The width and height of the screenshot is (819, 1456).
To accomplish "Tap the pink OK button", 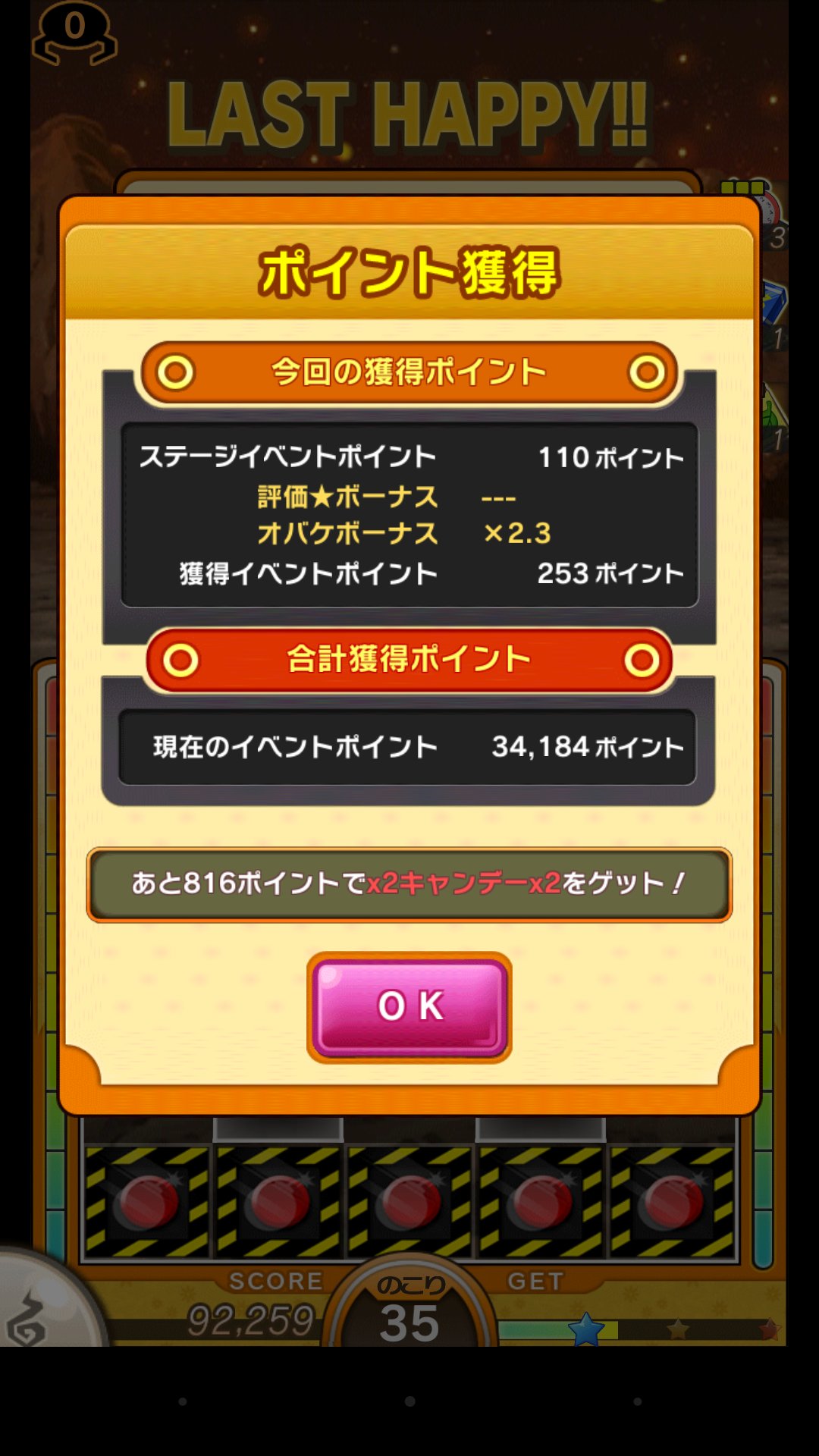I will click(409, 1007).
